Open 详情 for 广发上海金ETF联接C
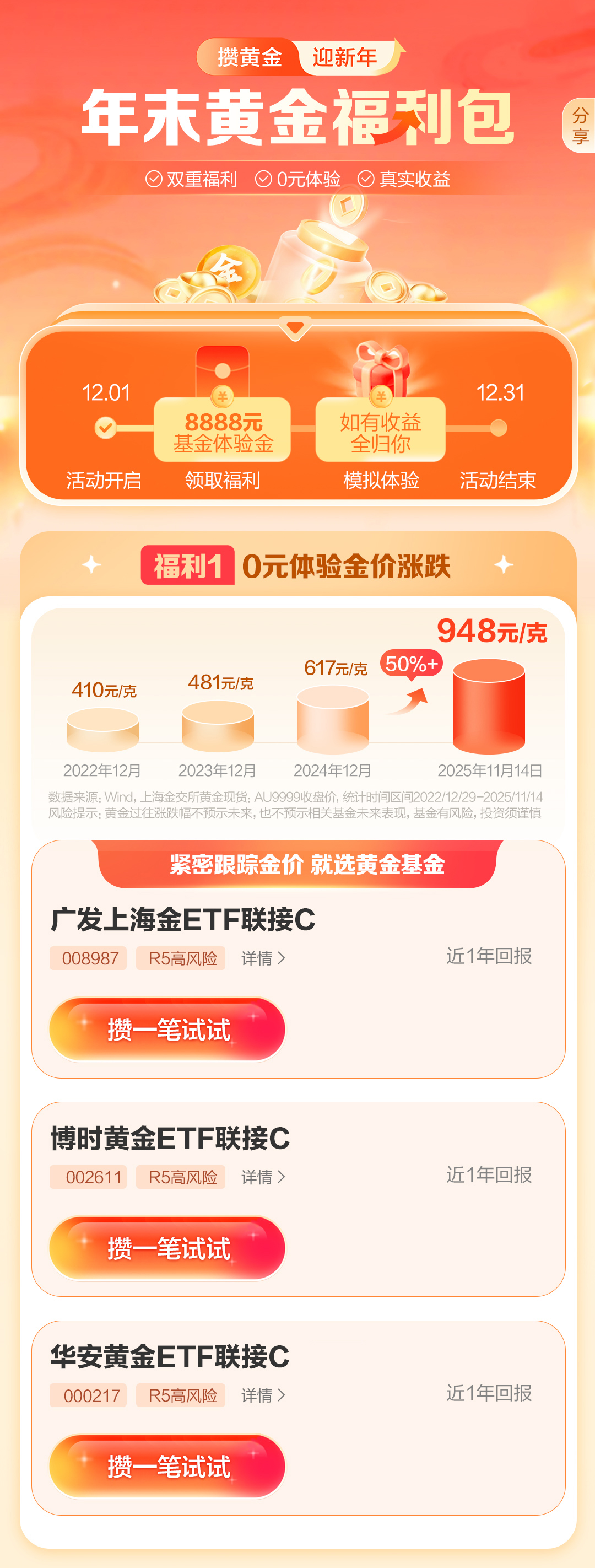The width and height of the screenshot is (595, 1568). coord(263,958)
